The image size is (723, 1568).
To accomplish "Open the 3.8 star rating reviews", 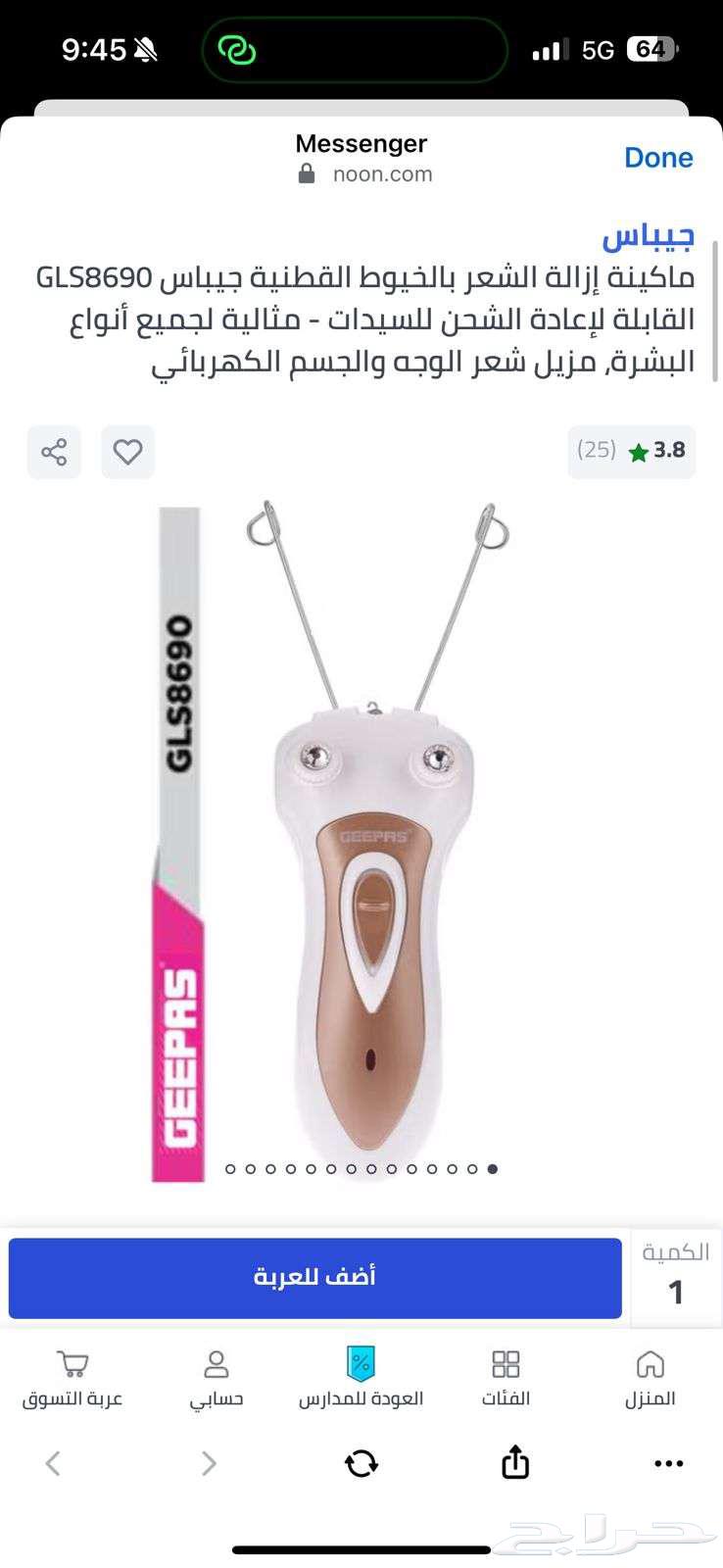I will pyautogui.click(x=632, y=451).
